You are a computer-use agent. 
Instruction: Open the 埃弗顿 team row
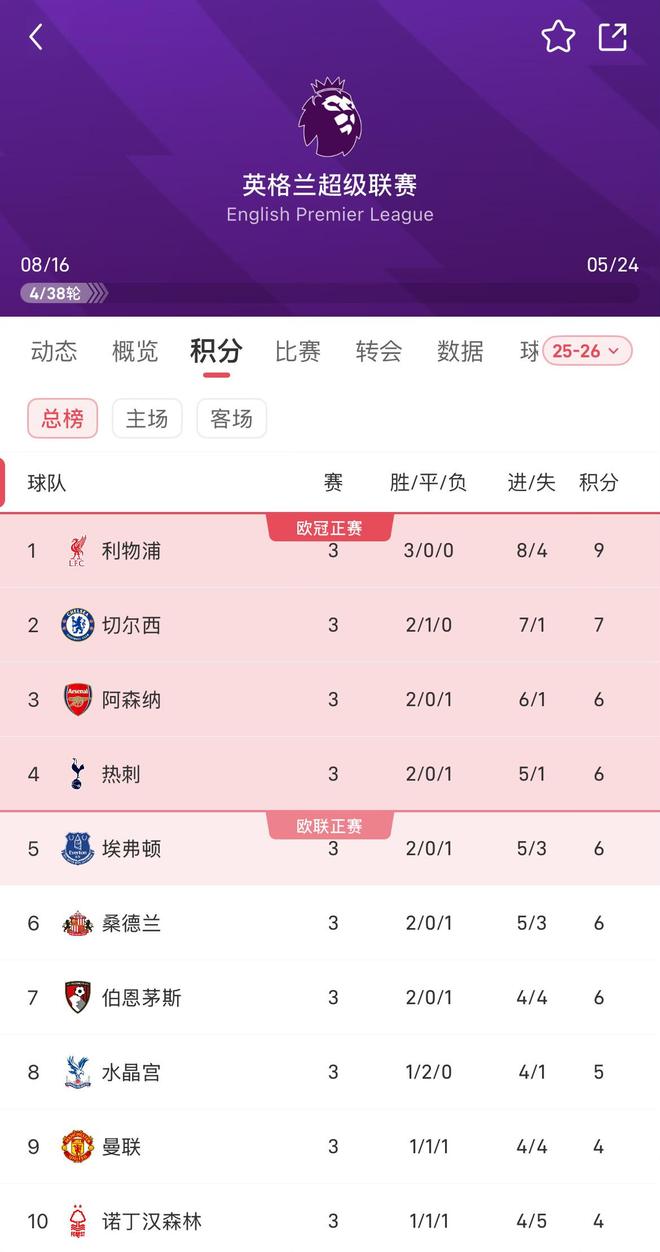pos(330,848)
